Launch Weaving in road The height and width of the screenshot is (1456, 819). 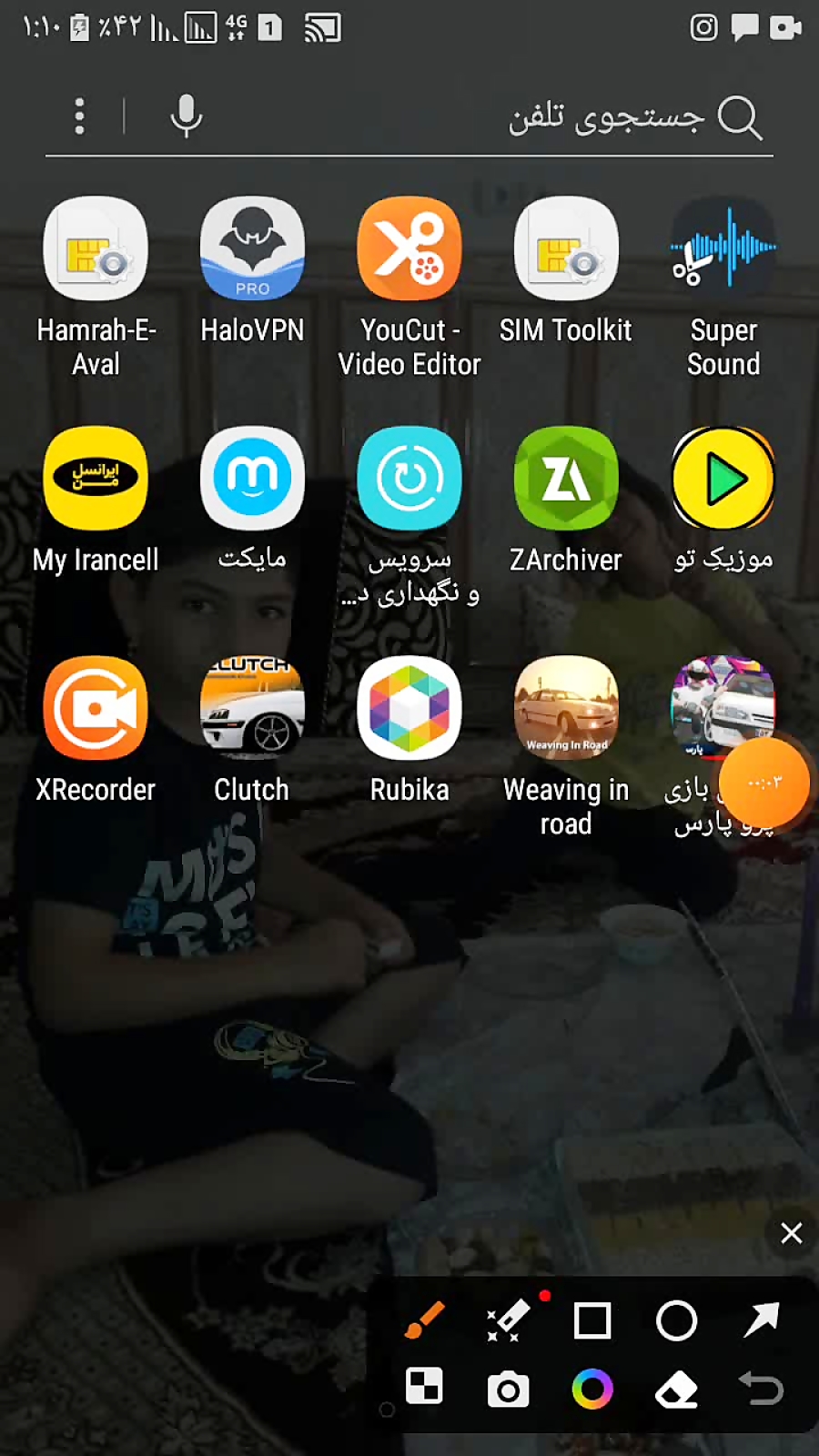pos(565,708)
